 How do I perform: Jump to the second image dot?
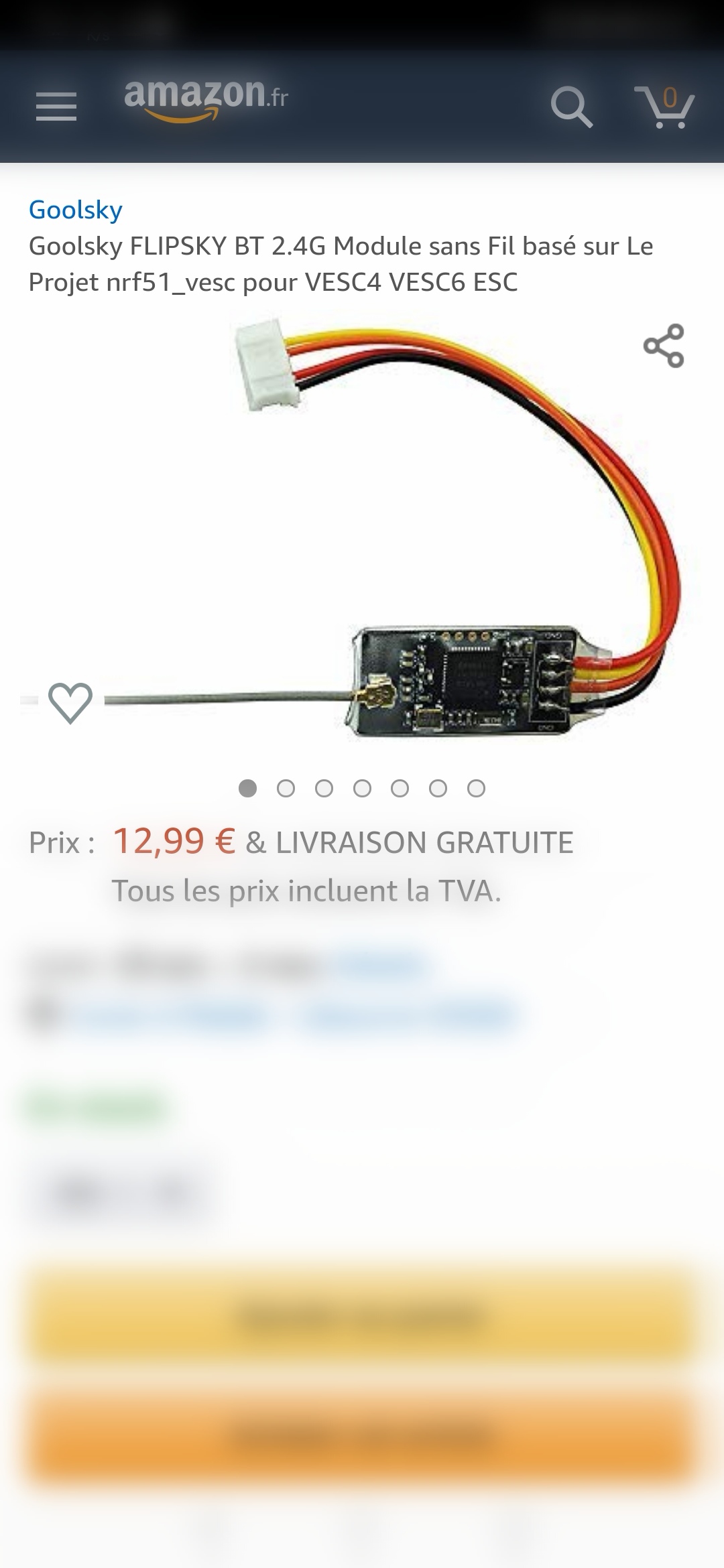point(286,789)
